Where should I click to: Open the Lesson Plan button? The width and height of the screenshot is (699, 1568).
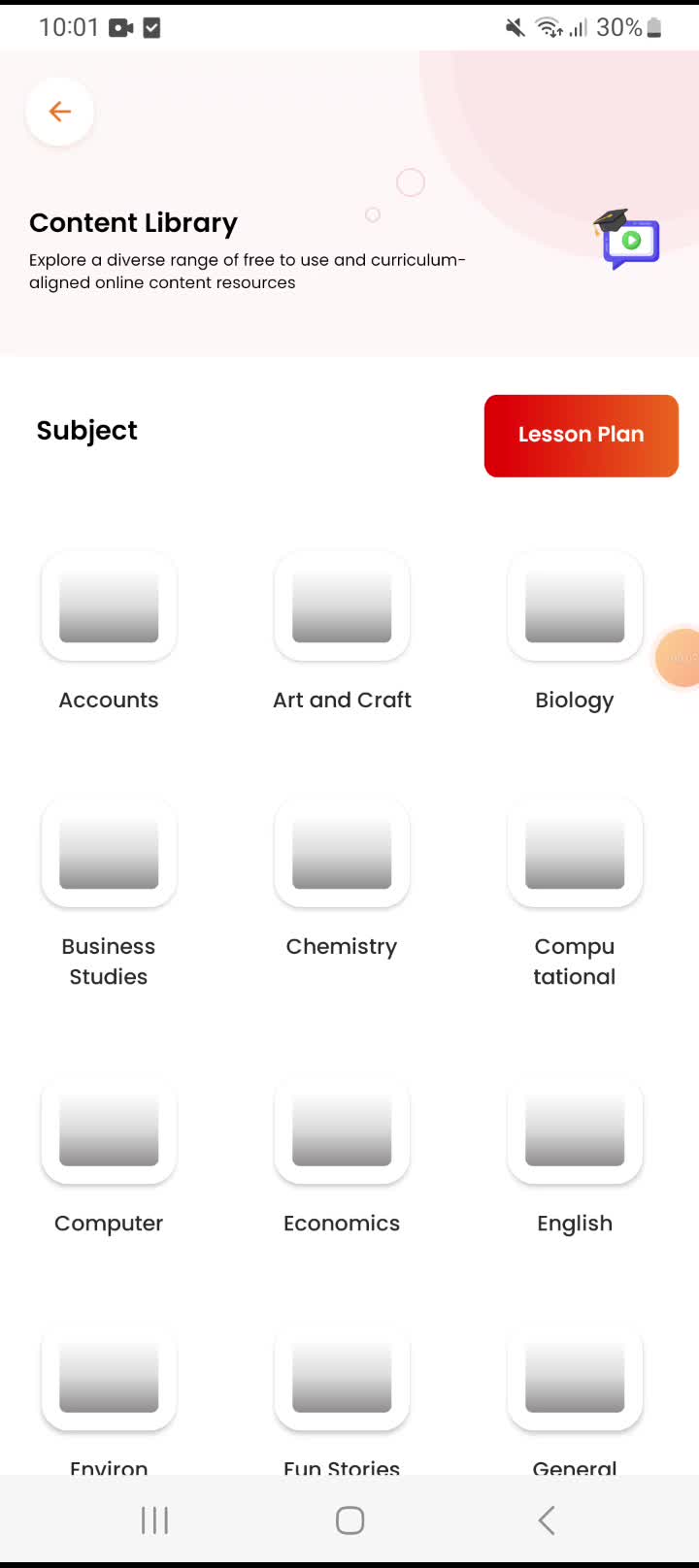(x=581, y=436)
